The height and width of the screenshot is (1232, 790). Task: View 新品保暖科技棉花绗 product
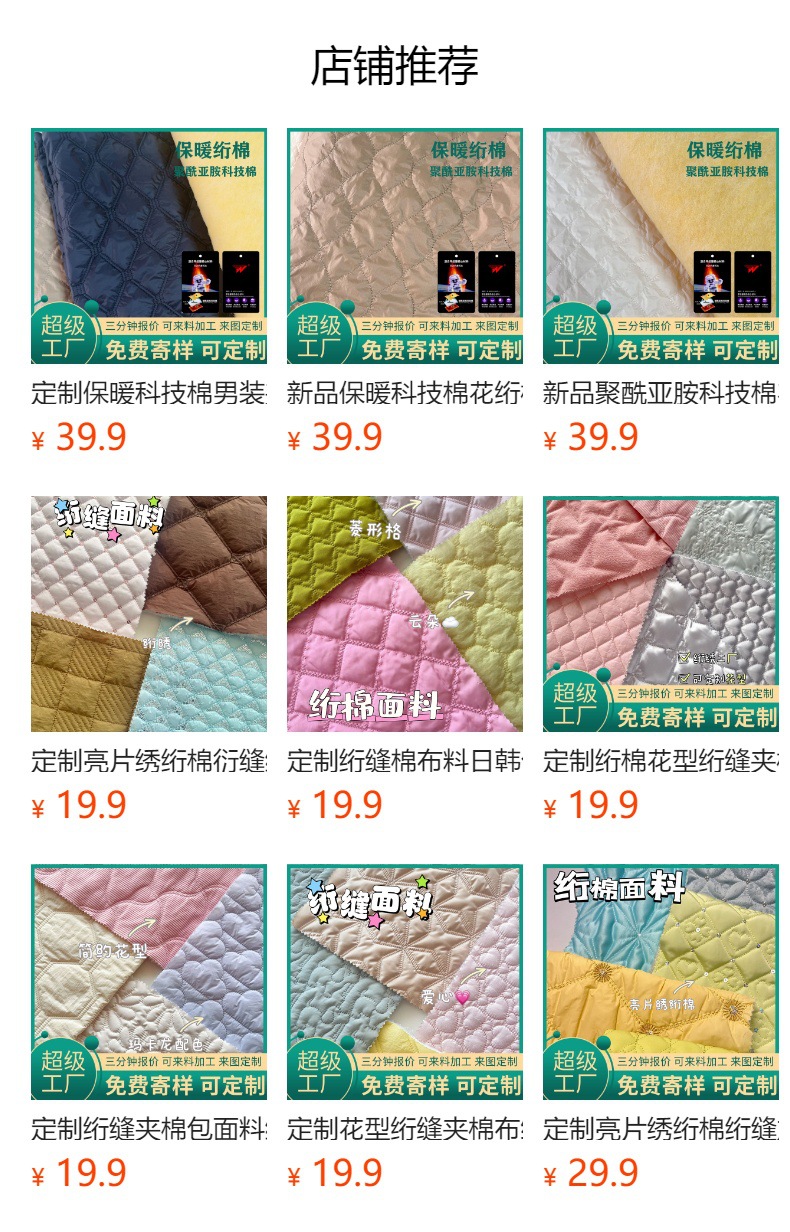tap(405, 246)
